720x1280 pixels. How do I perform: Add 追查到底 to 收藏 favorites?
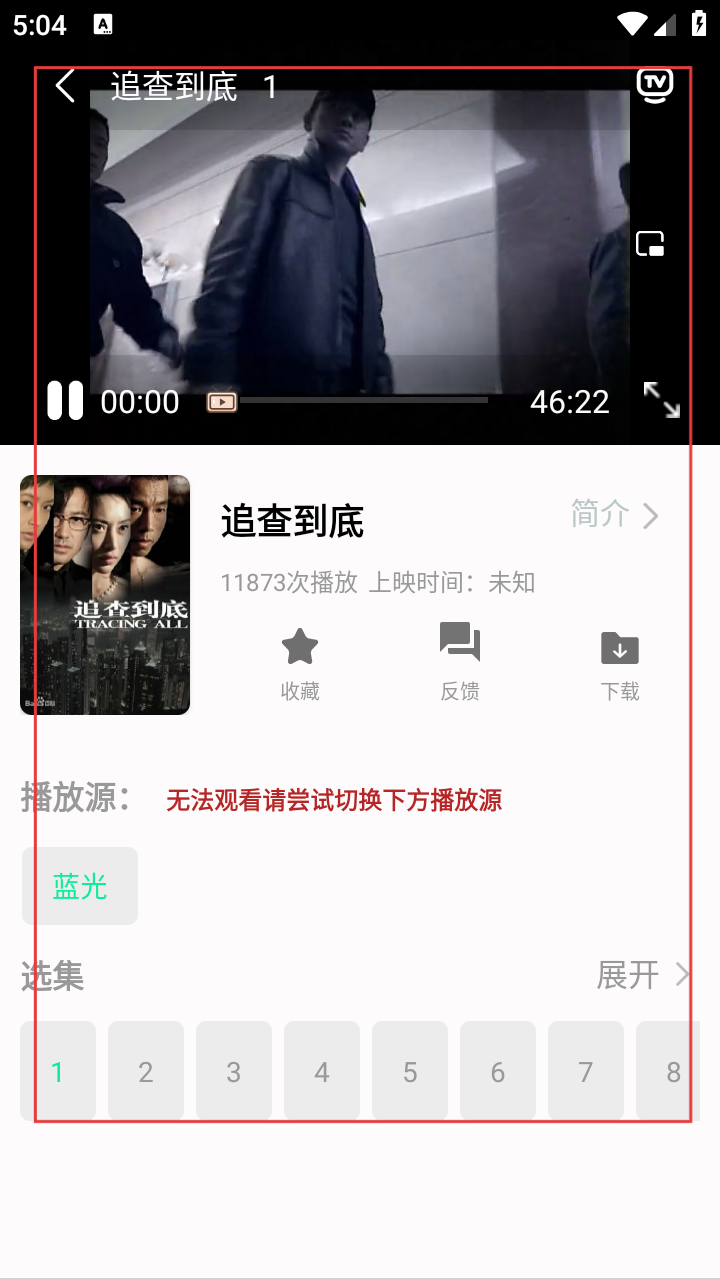coord(300,661)
